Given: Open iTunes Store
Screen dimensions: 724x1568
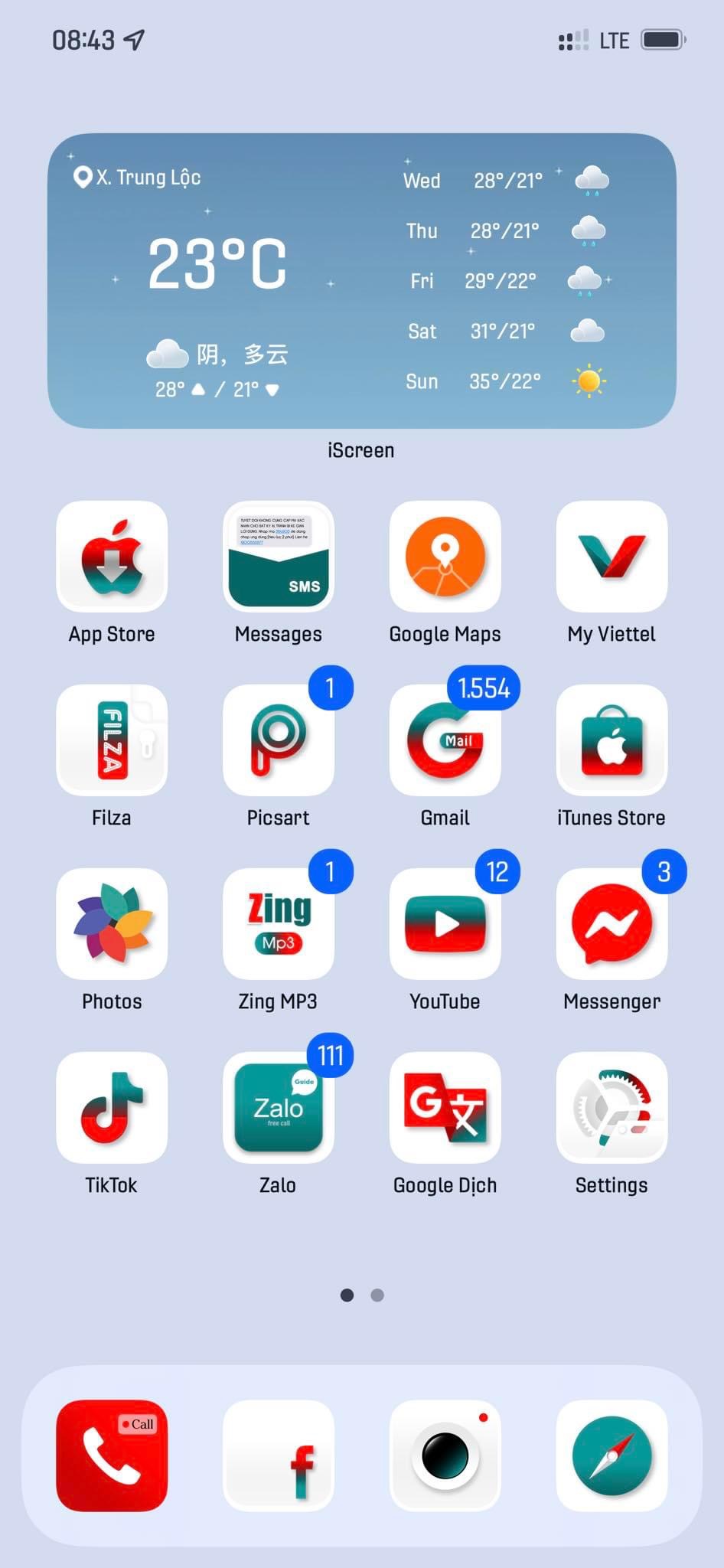Looking at the screenshot, I should click(x=611, y=740).
